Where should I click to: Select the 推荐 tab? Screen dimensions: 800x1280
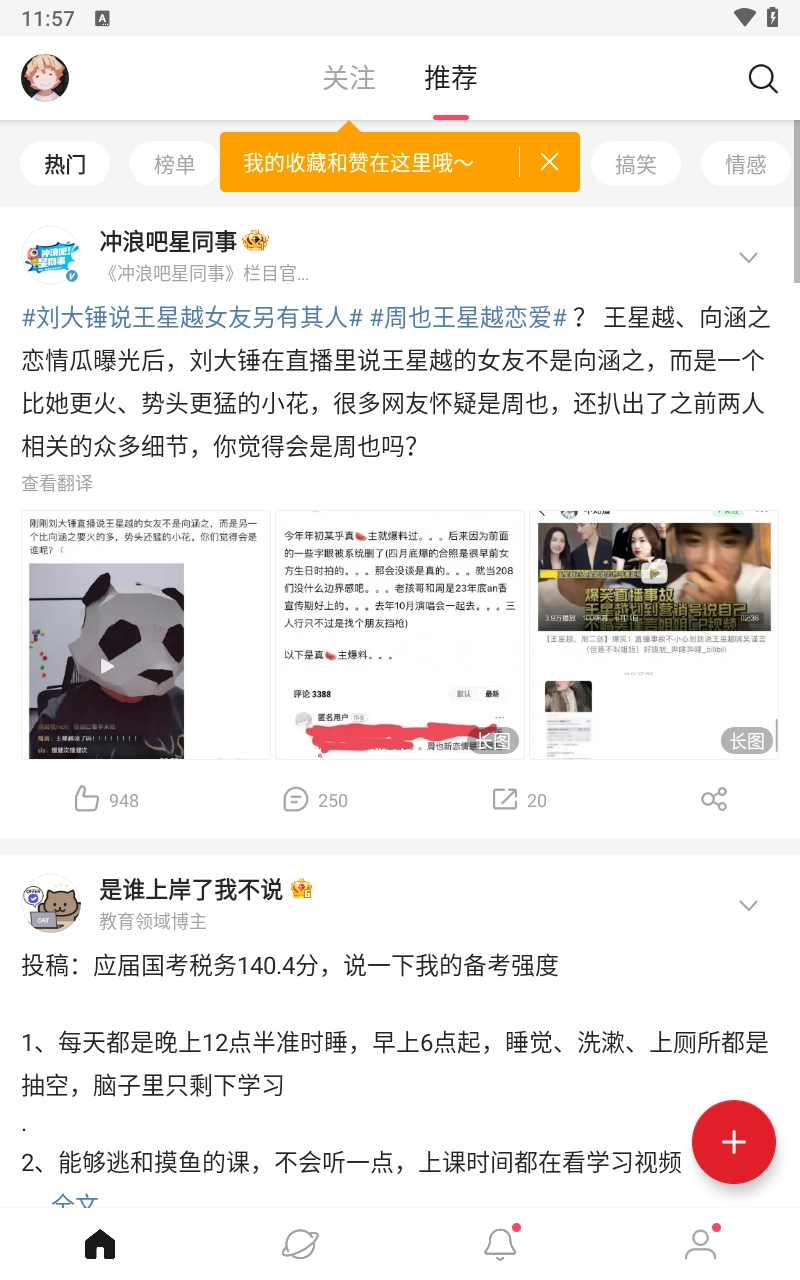(x=451, y=78)
